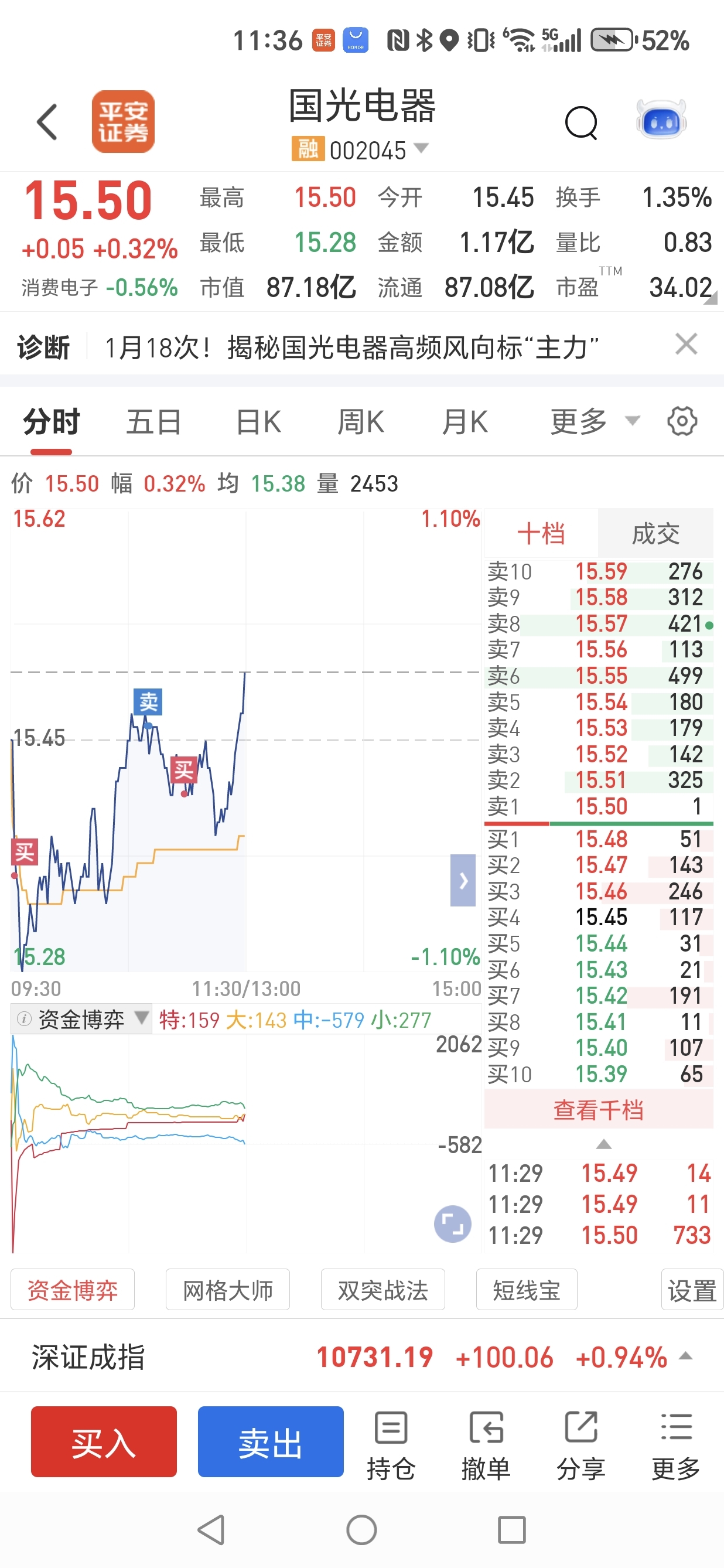Select the 周K tab

coord(361,422)
